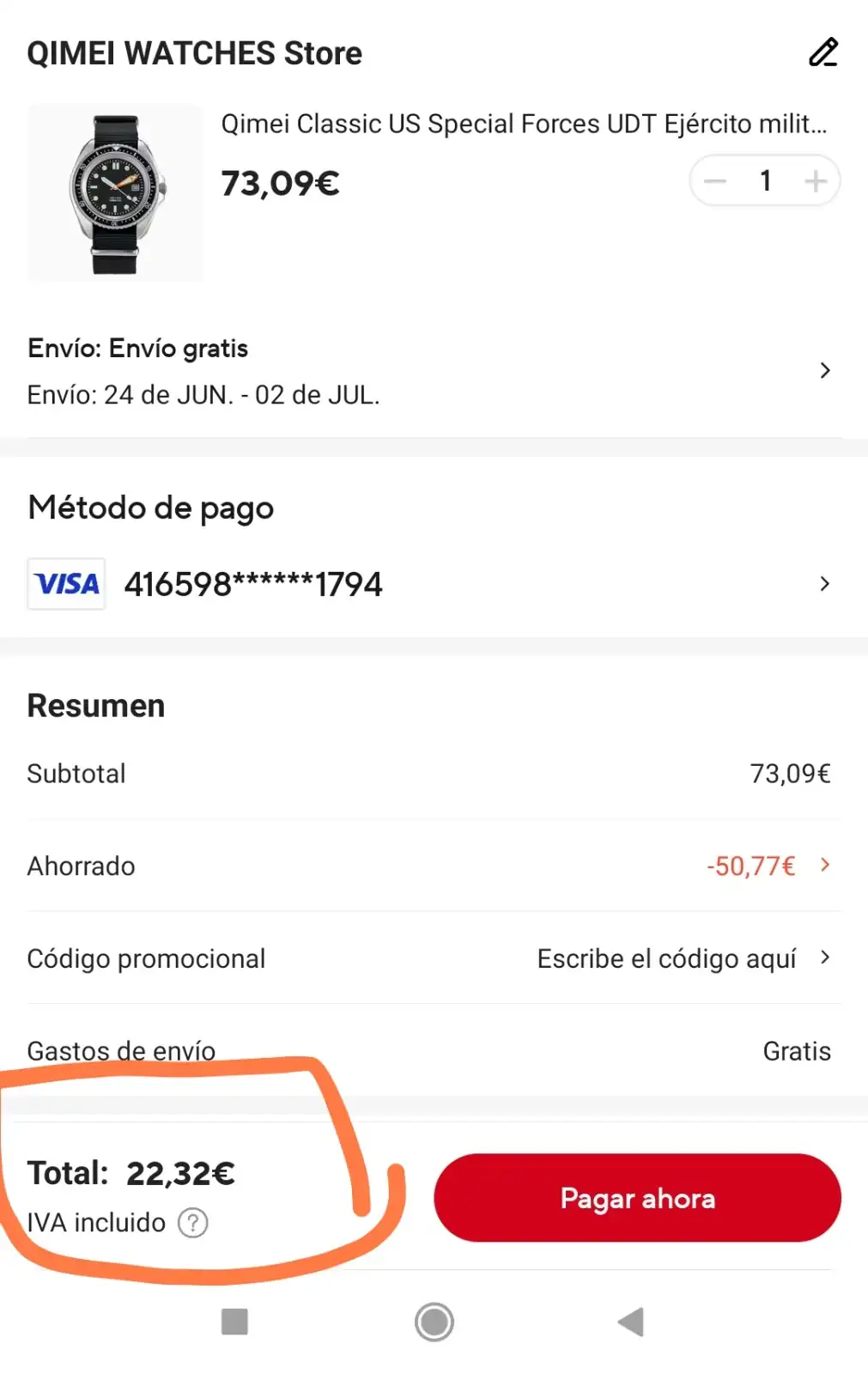Increase watch quantity with the plus button
Screen dimensions: 868x1374
[815, 181]
